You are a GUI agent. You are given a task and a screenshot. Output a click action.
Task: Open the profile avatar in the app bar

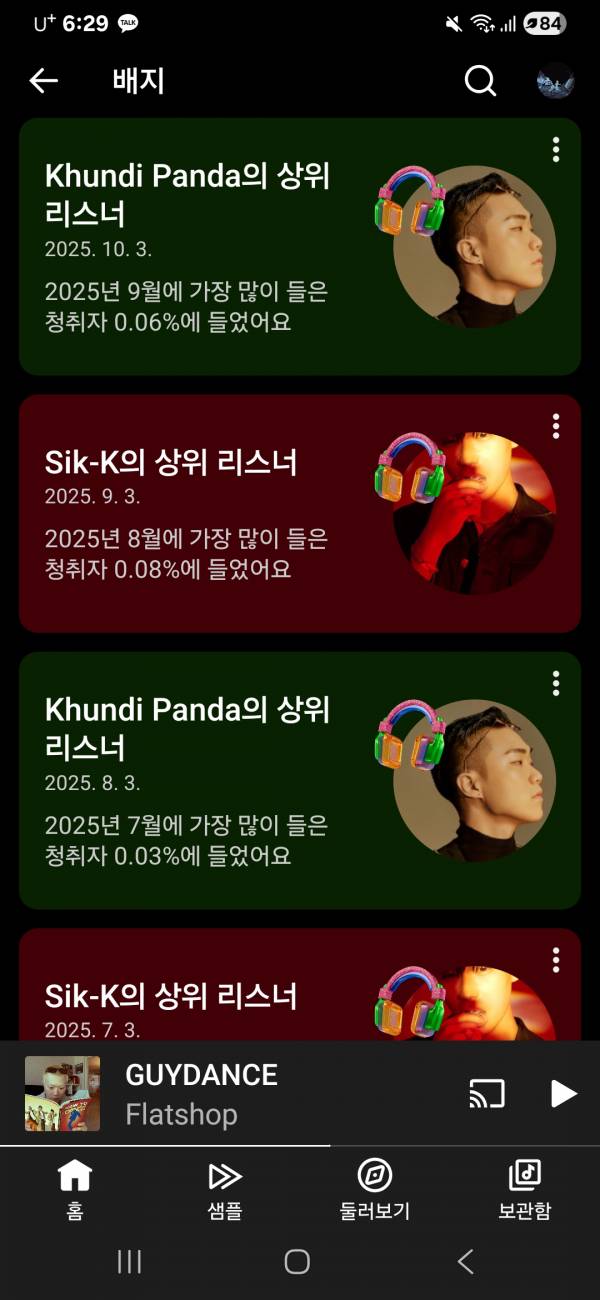[x=555, y=82]
